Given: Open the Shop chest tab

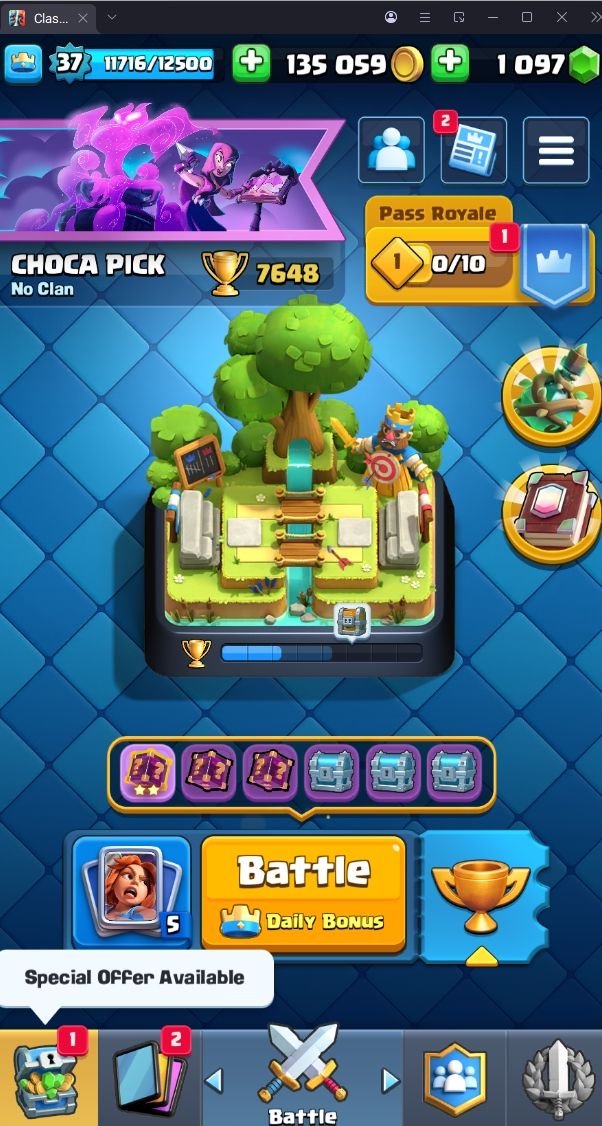Looking at the screenshot, I should (x=47, y=1077).
